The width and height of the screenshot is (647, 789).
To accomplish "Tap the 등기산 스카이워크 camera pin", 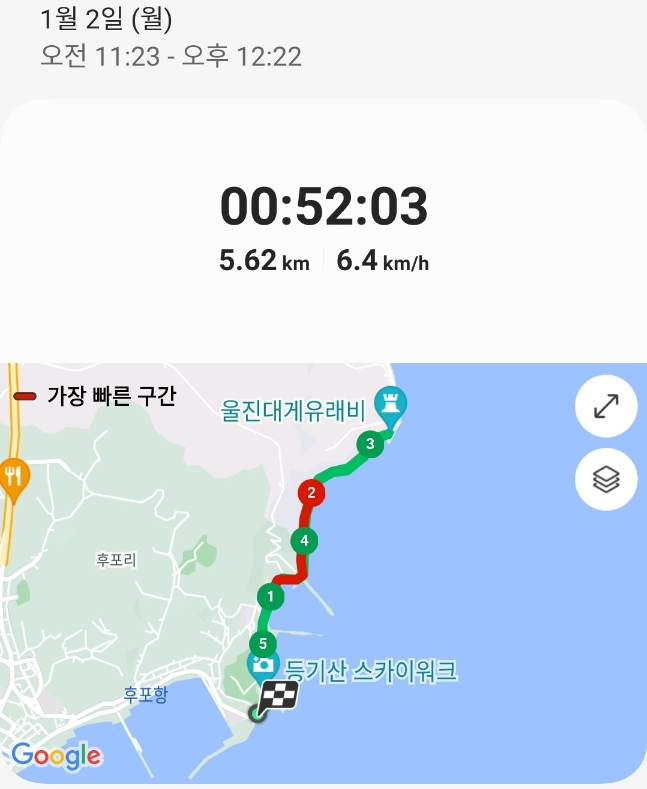I will [262, 665].
